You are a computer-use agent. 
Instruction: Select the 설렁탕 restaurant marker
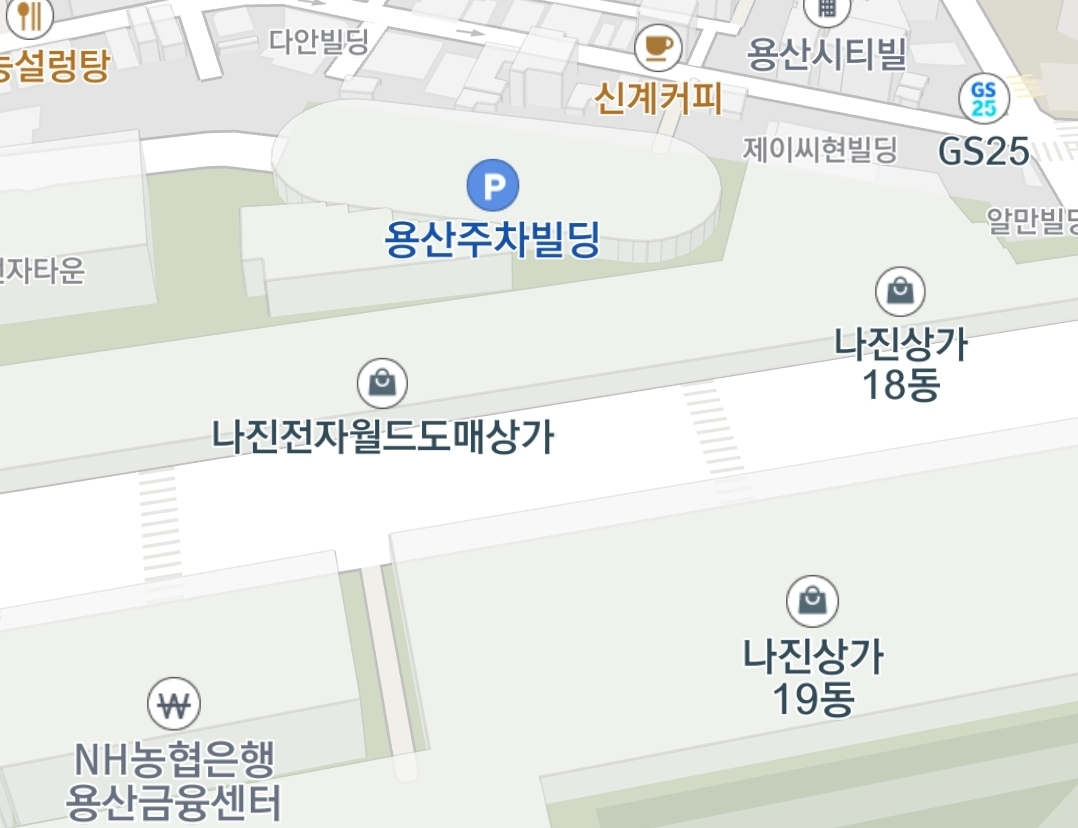click(29, 15)
